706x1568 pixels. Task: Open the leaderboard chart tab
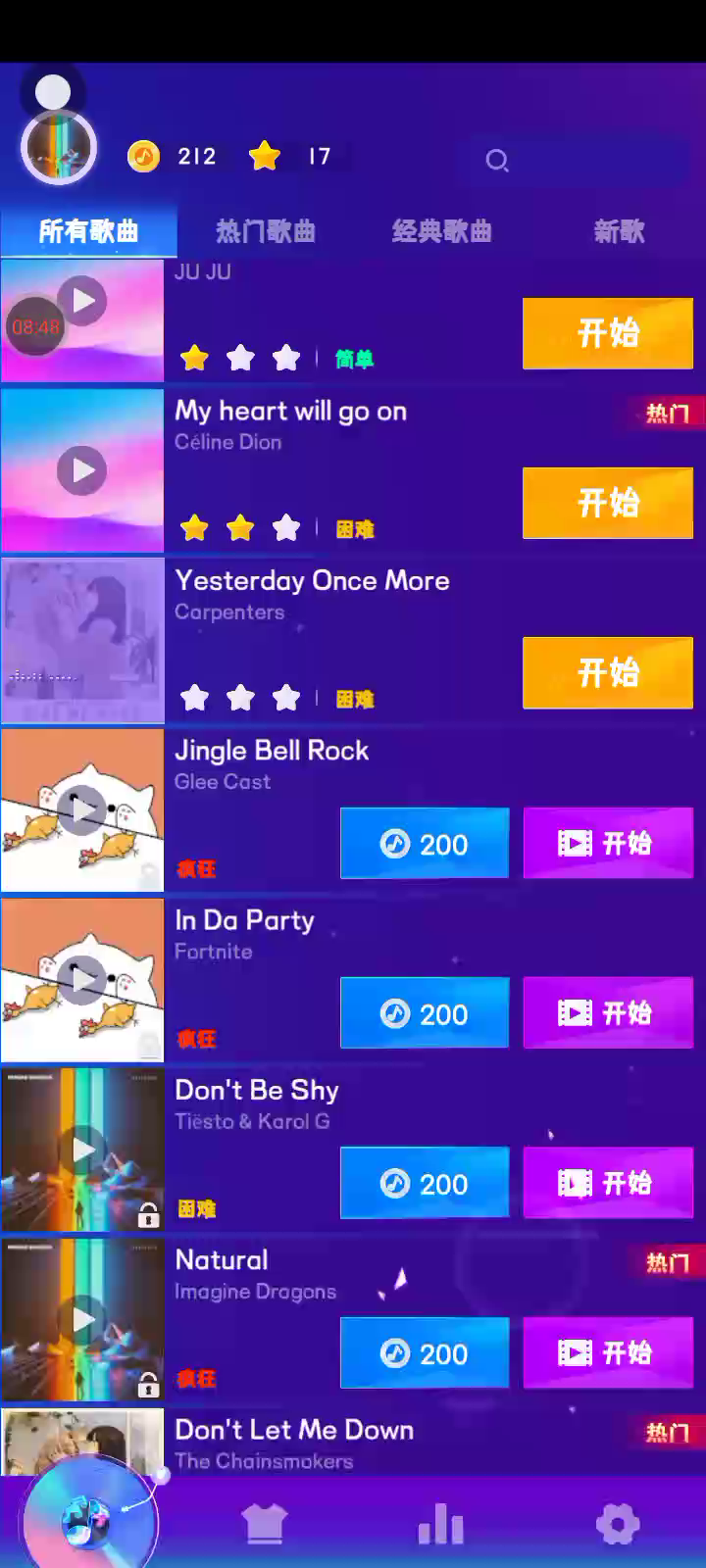(x=440, y=1524)
